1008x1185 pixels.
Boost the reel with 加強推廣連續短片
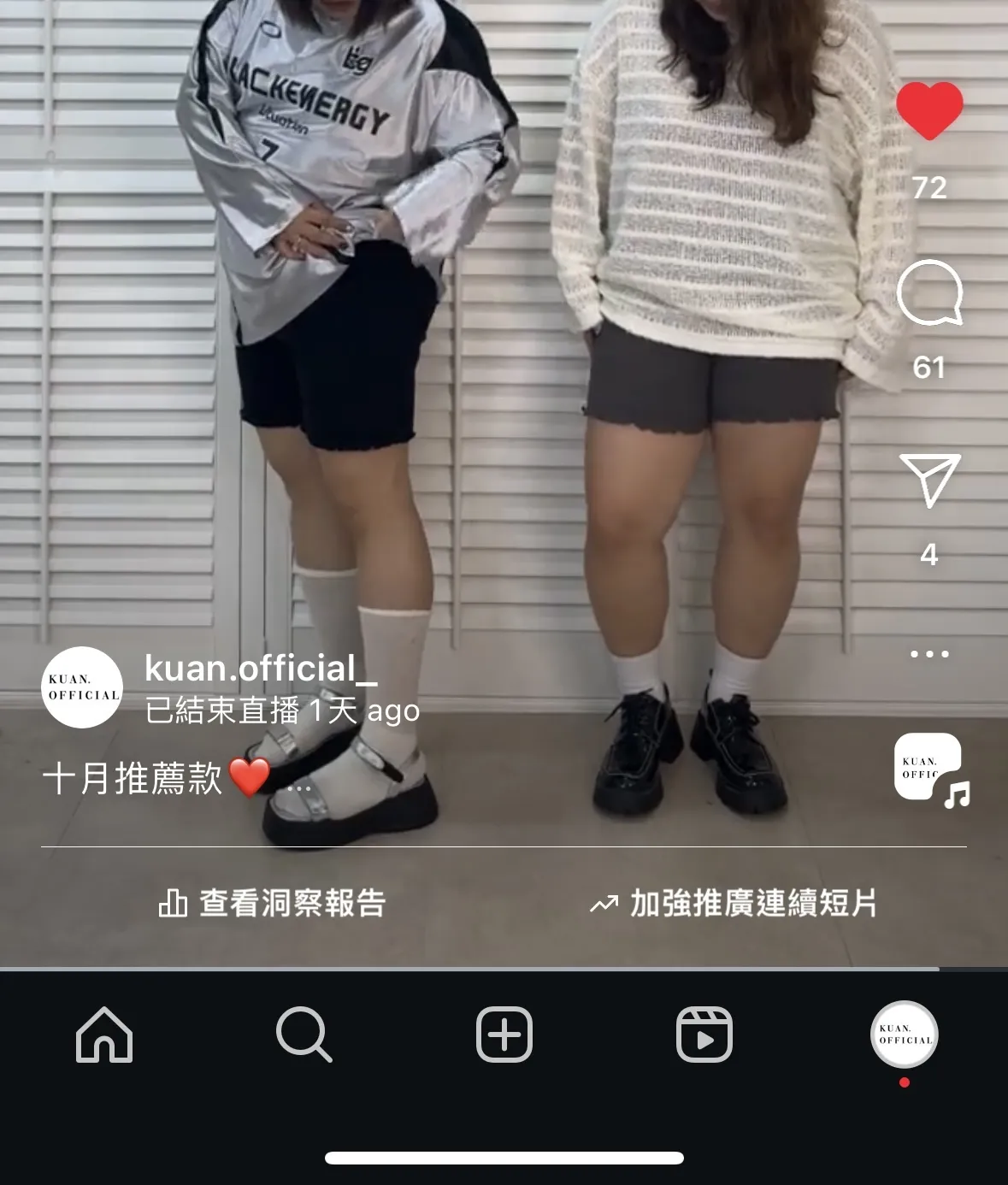click(734, 903)
